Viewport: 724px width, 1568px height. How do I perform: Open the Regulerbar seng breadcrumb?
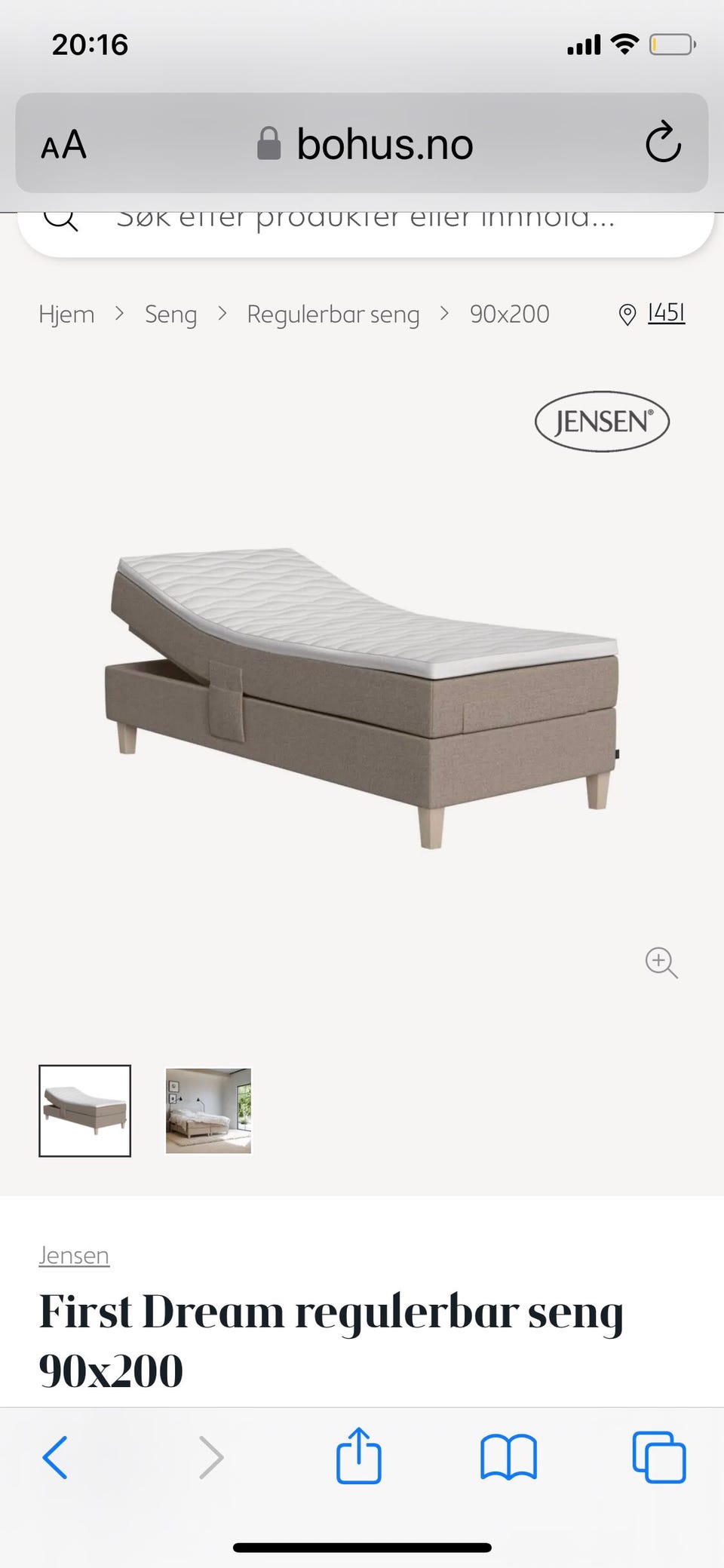tap(333, 315)
